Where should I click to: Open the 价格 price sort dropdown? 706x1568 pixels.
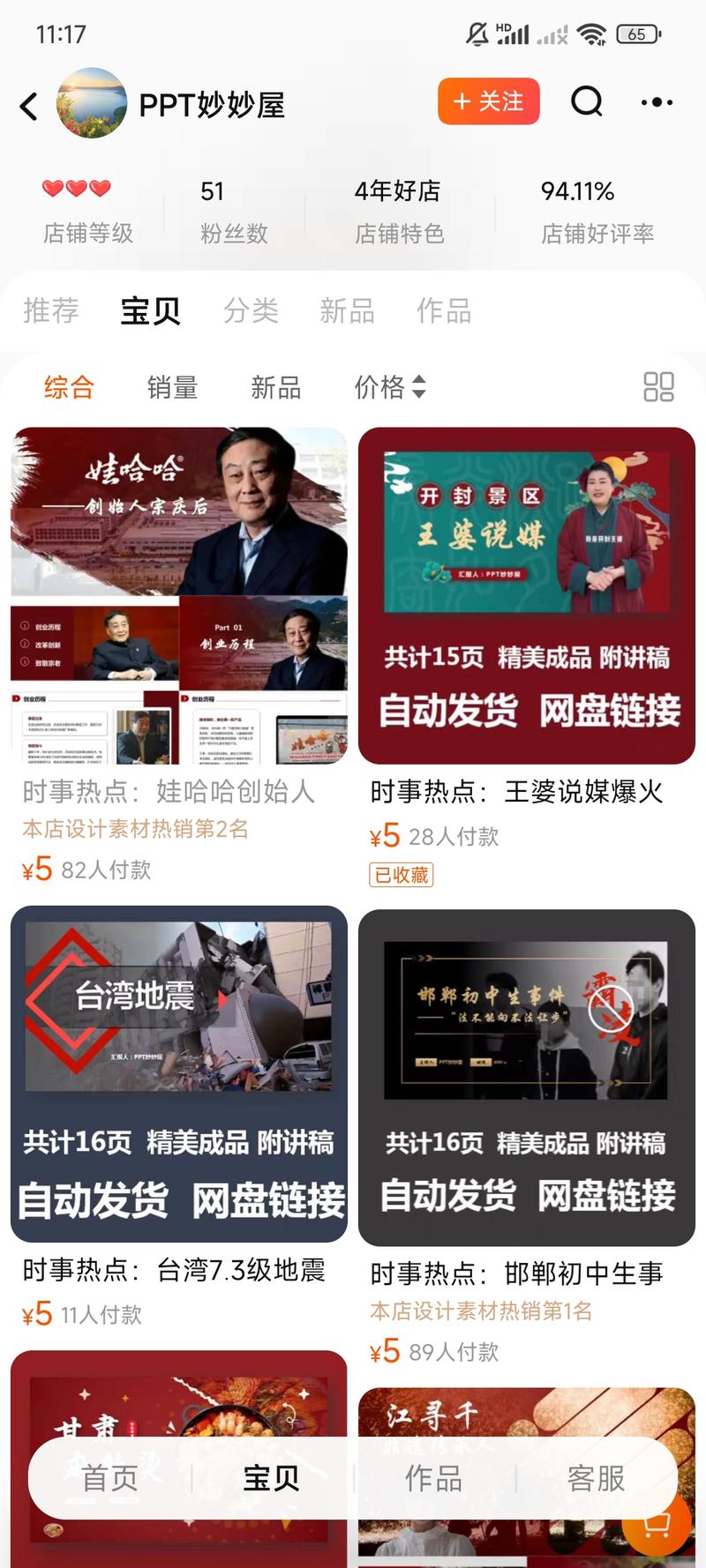(388, 387)
